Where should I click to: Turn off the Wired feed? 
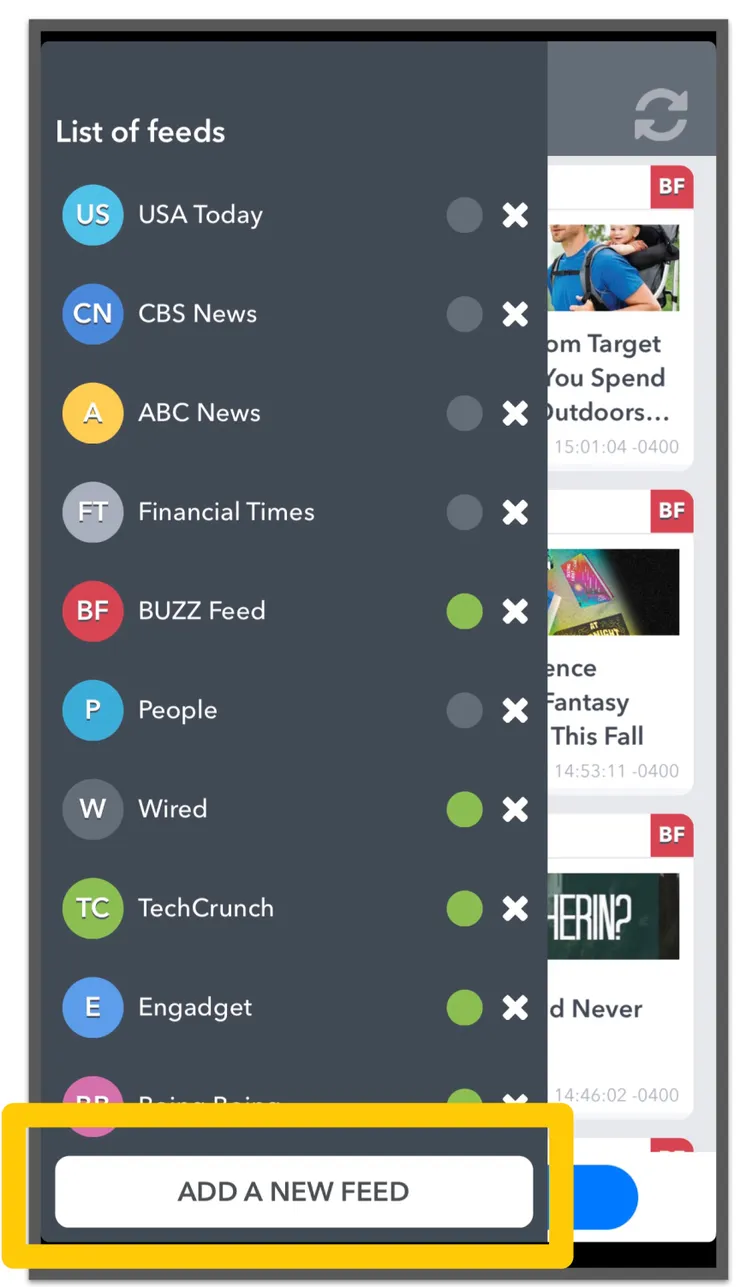click(x=464, y=809)
